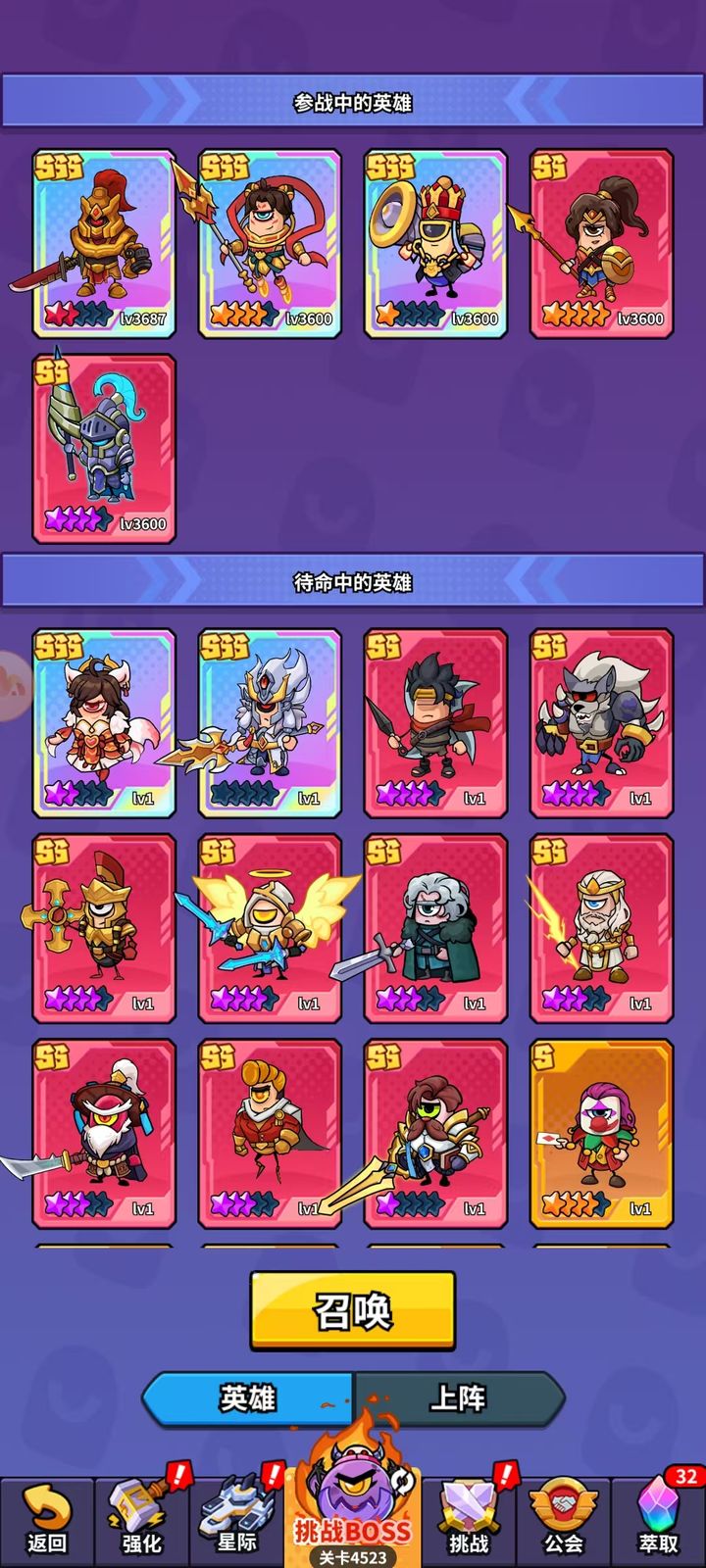Select ponytail spear warrior SS card
The width and height of the screenshot is (706, 1568).
601,243
